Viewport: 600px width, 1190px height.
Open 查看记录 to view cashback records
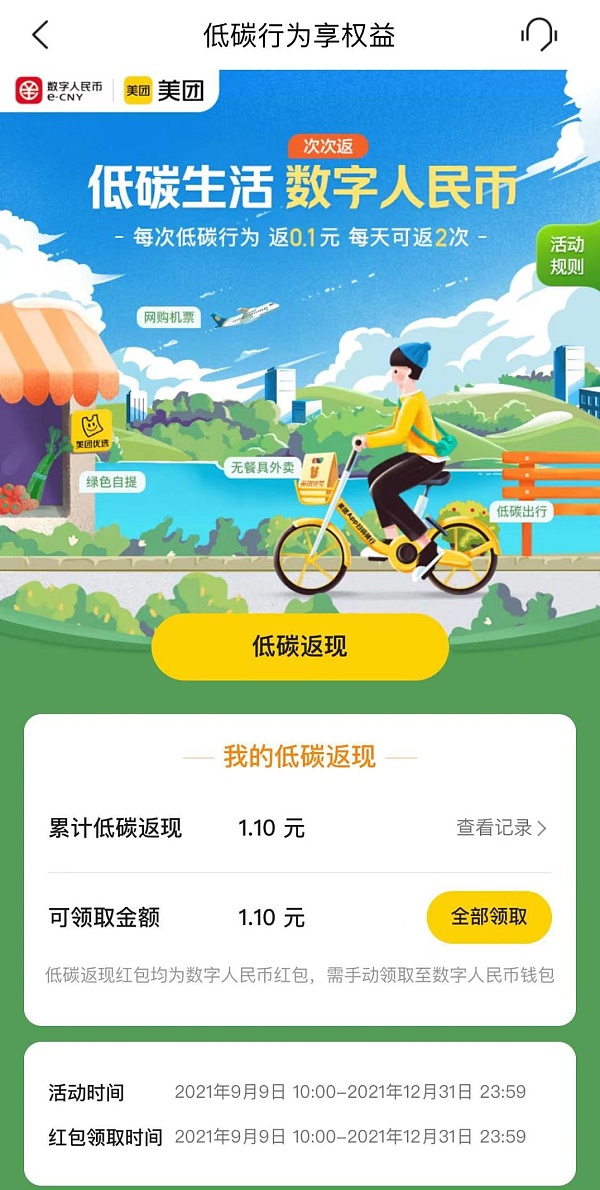tap(501, 827)
